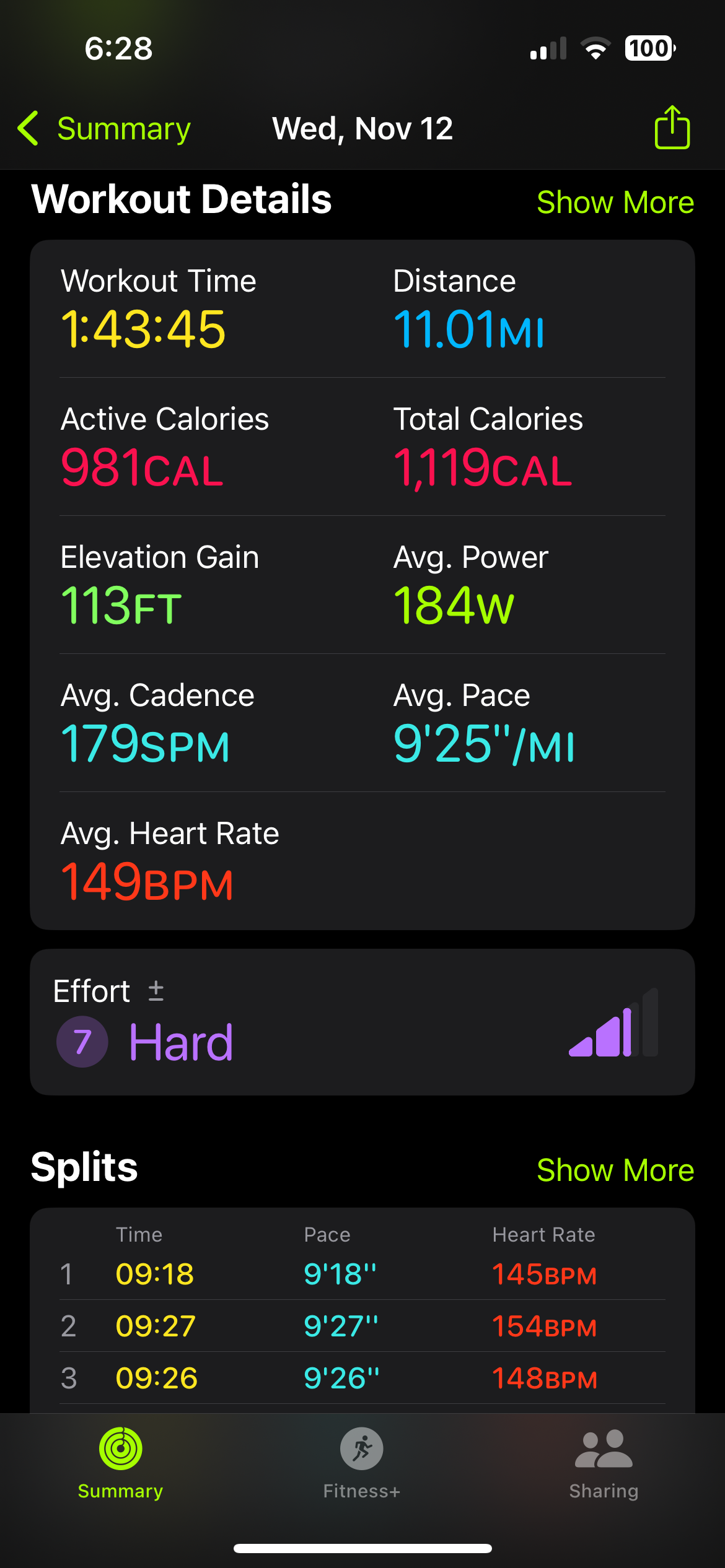Open the Sharing tab
Image resolution: width=725 pixels, height=1568 pixels.
604,1463
